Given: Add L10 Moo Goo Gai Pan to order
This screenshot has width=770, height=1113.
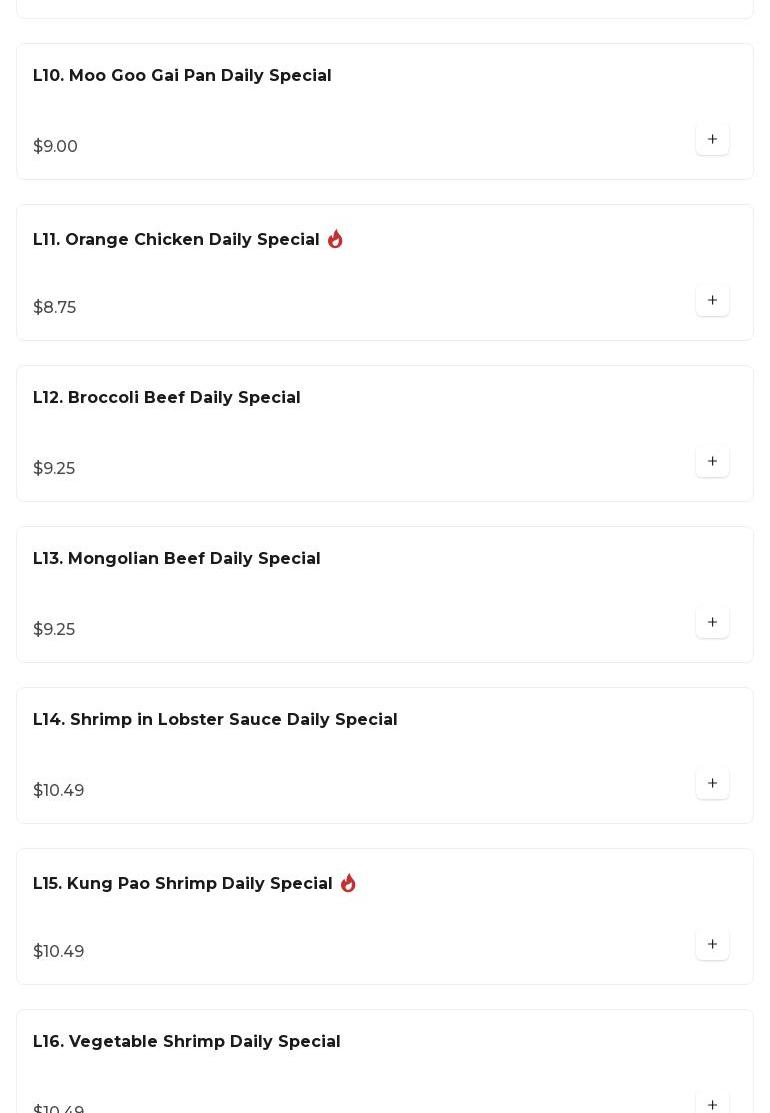Looking at the screenshot, I should (x=712, y=140).
